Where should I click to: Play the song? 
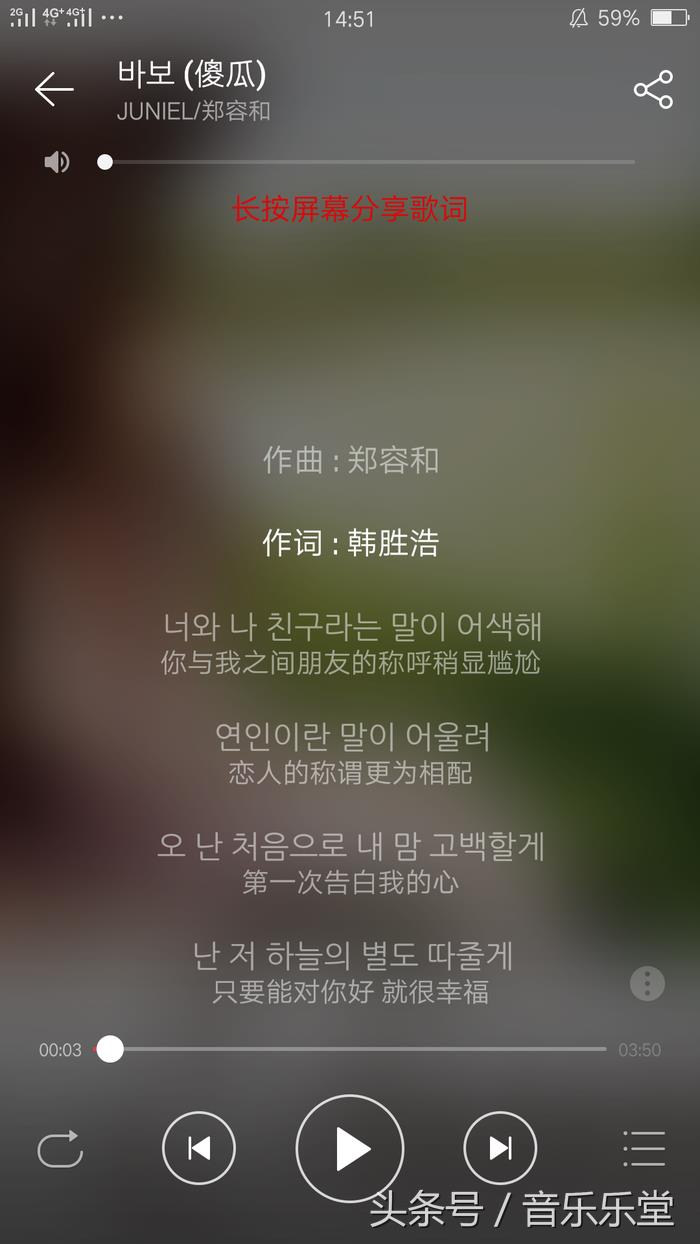click(x=350, y=1148)
